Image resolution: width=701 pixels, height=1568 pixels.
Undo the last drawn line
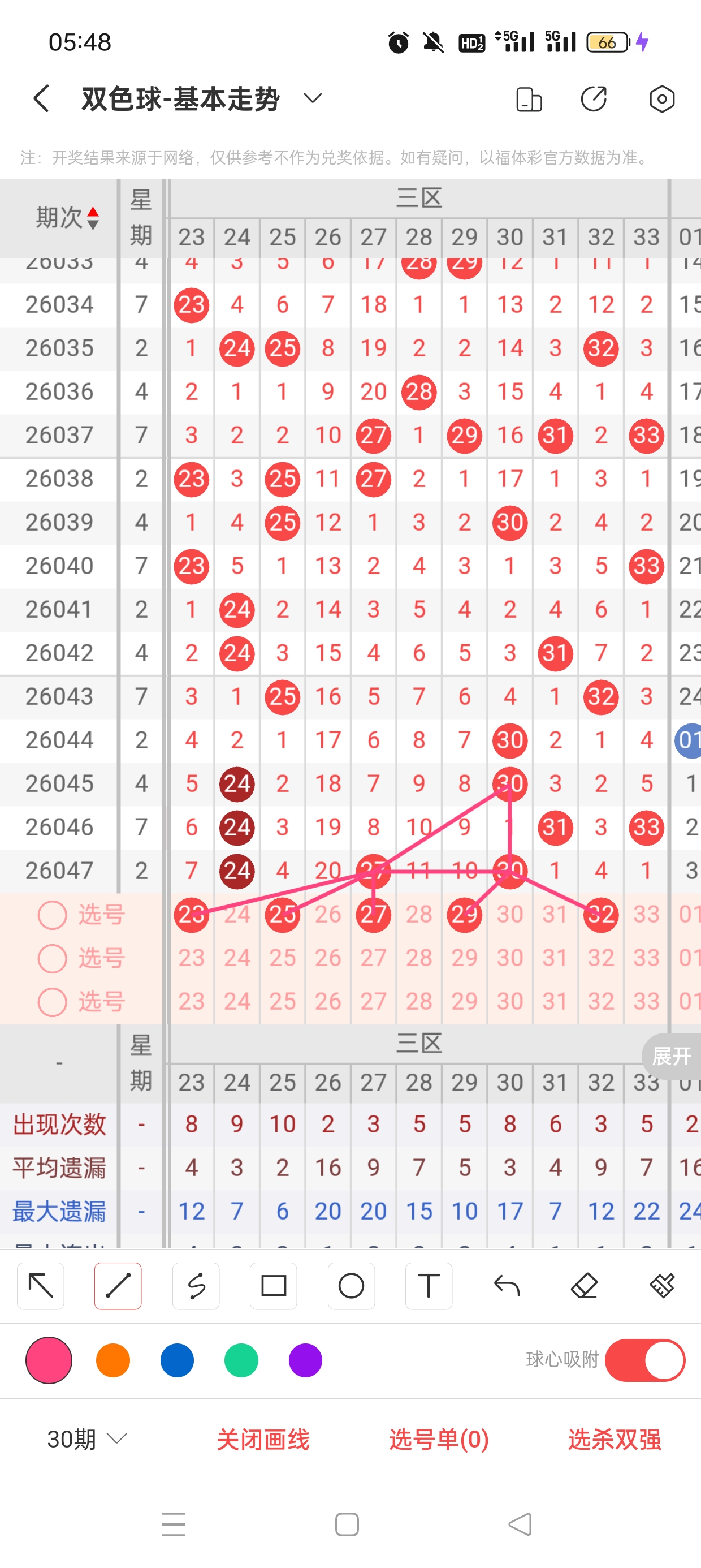(x=507, y=1286)
